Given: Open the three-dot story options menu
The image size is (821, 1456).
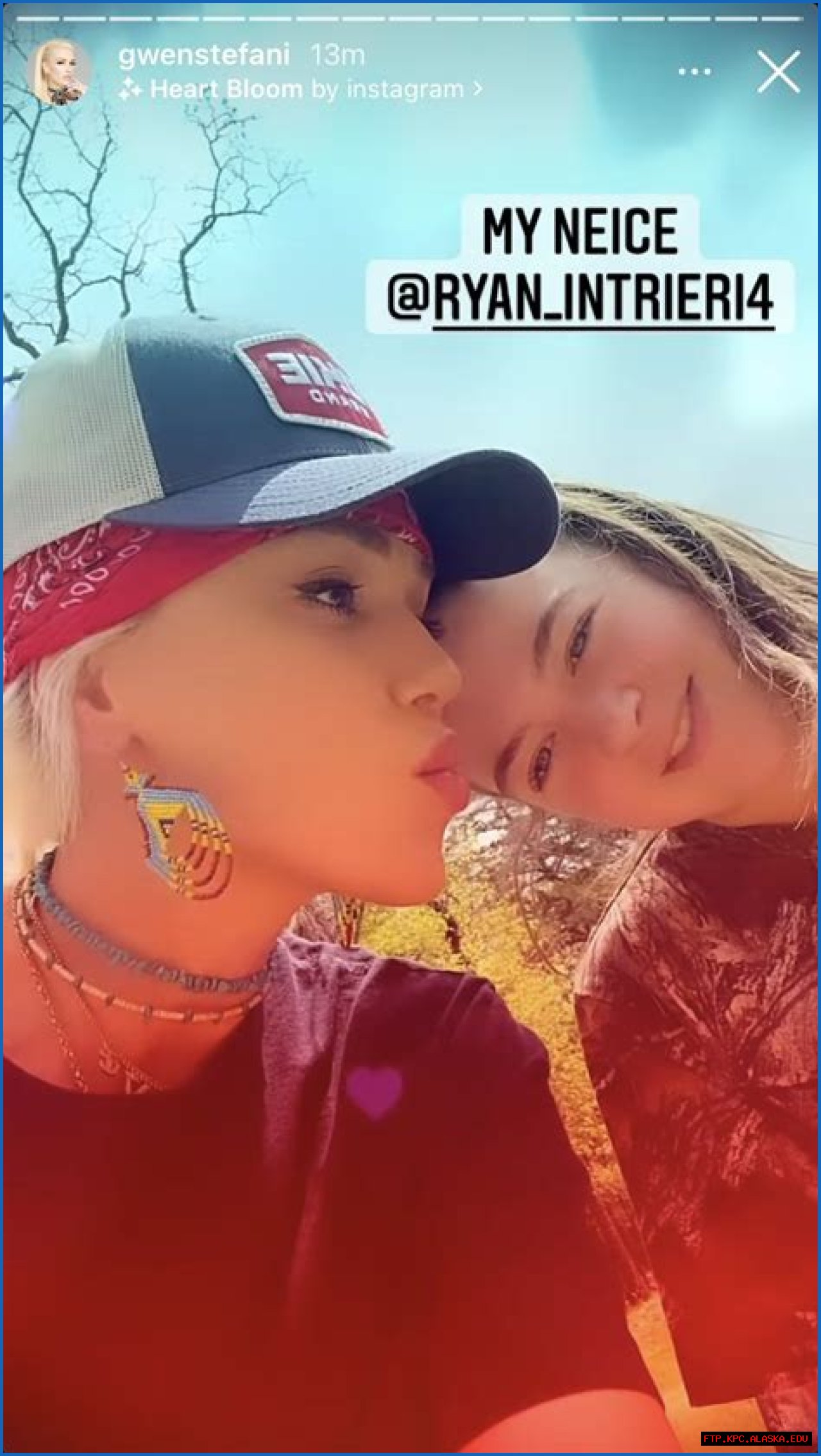Looking at the screenshot, I should tap(695, 72).
